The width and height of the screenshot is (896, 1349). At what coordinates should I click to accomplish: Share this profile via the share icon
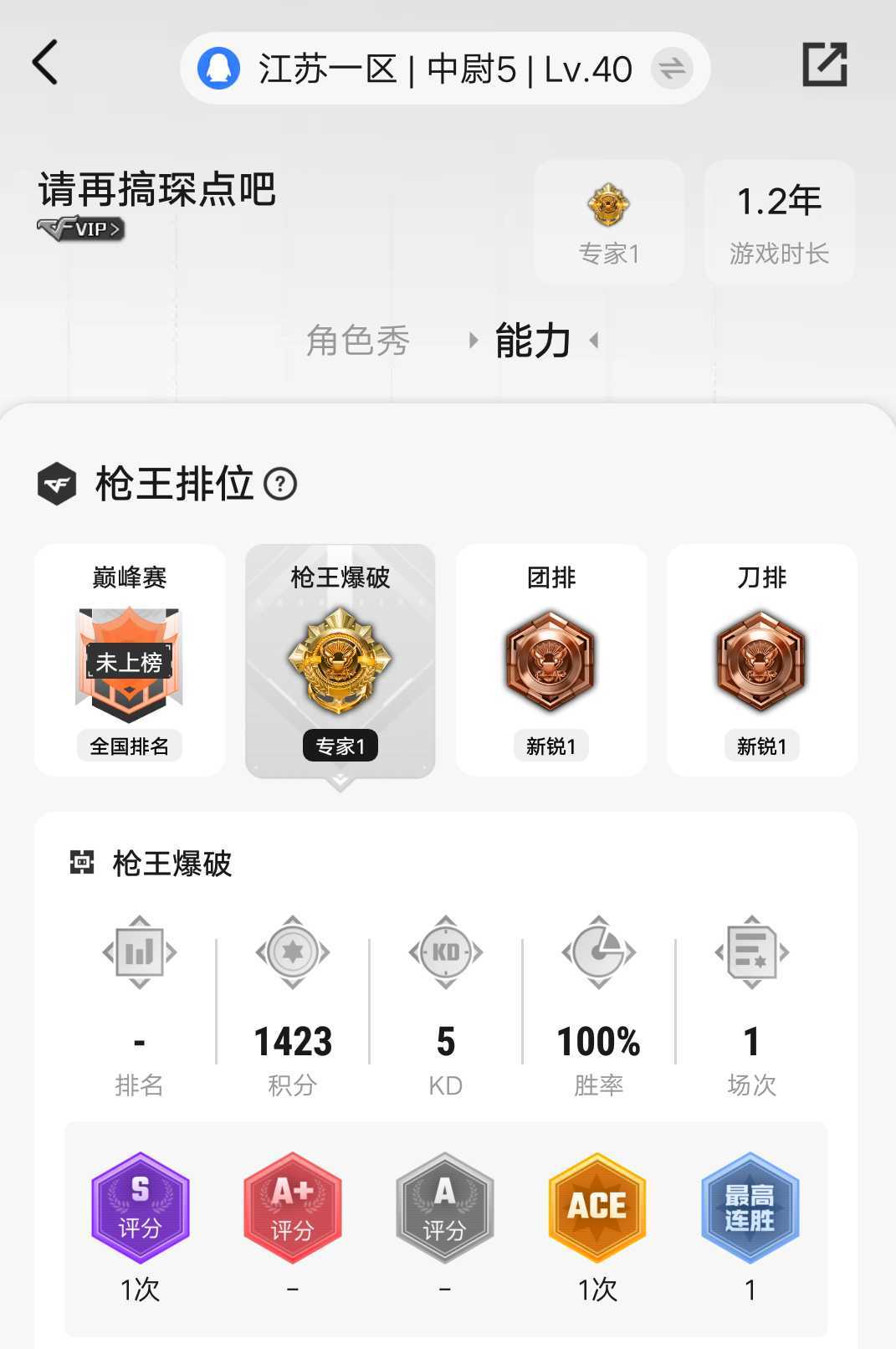tap(824, 64)
